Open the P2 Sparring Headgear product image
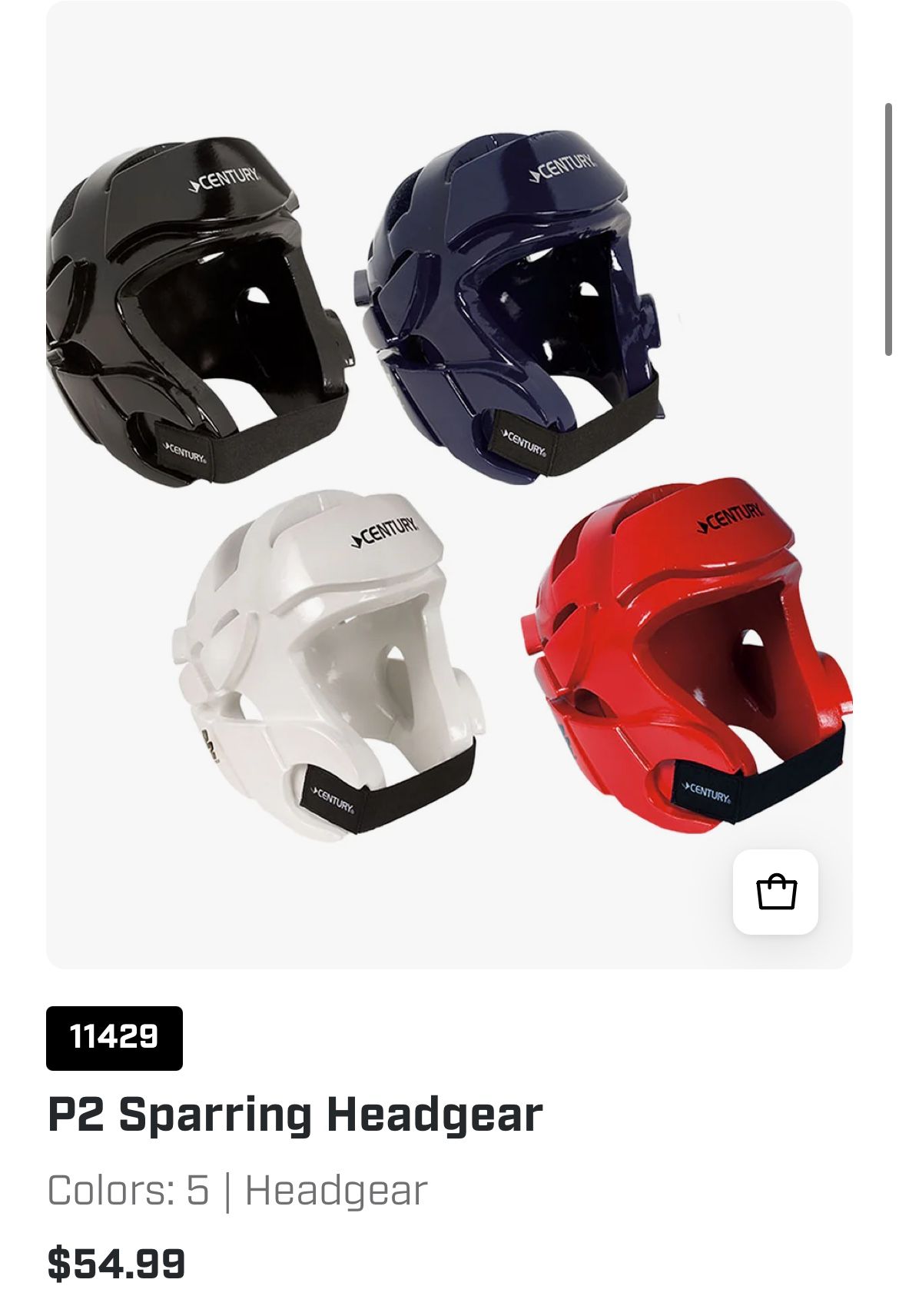899x1316 pixels. coord(449,484)
